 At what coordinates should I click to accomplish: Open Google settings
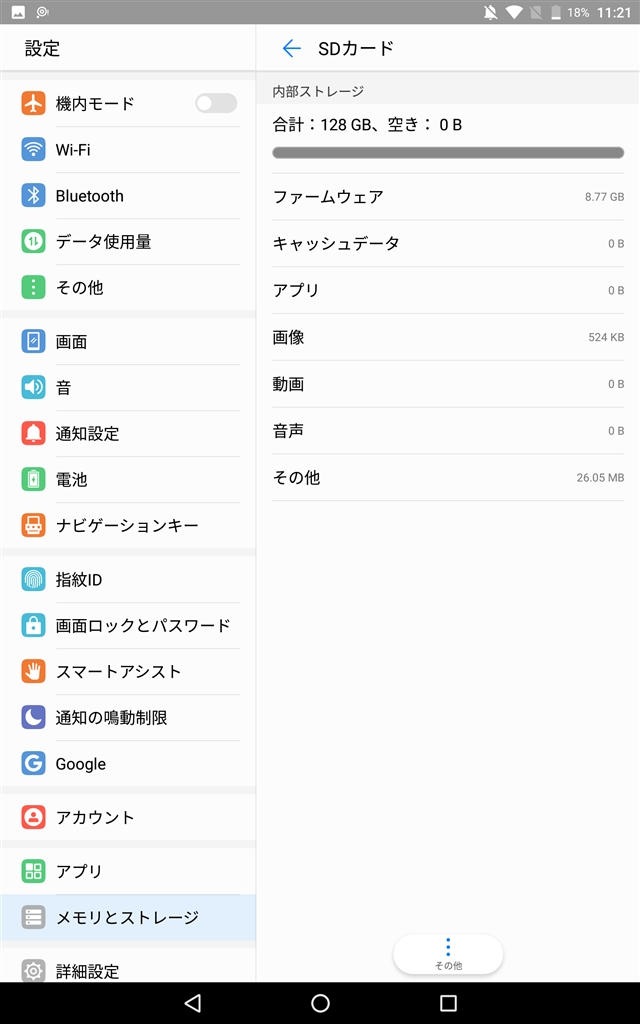click(128, 764)
